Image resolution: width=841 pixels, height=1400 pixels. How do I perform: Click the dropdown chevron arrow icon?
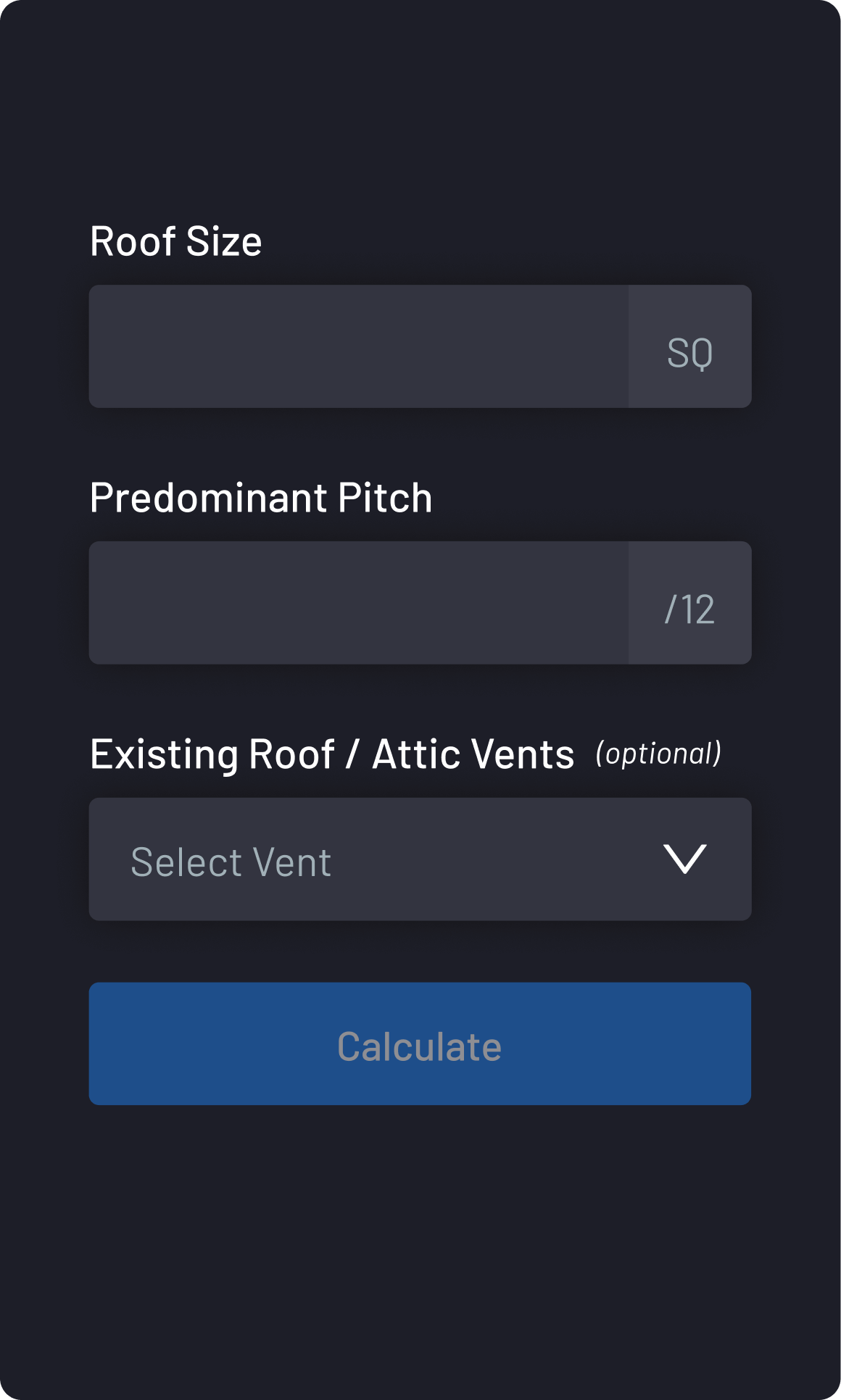pos(684,859)
